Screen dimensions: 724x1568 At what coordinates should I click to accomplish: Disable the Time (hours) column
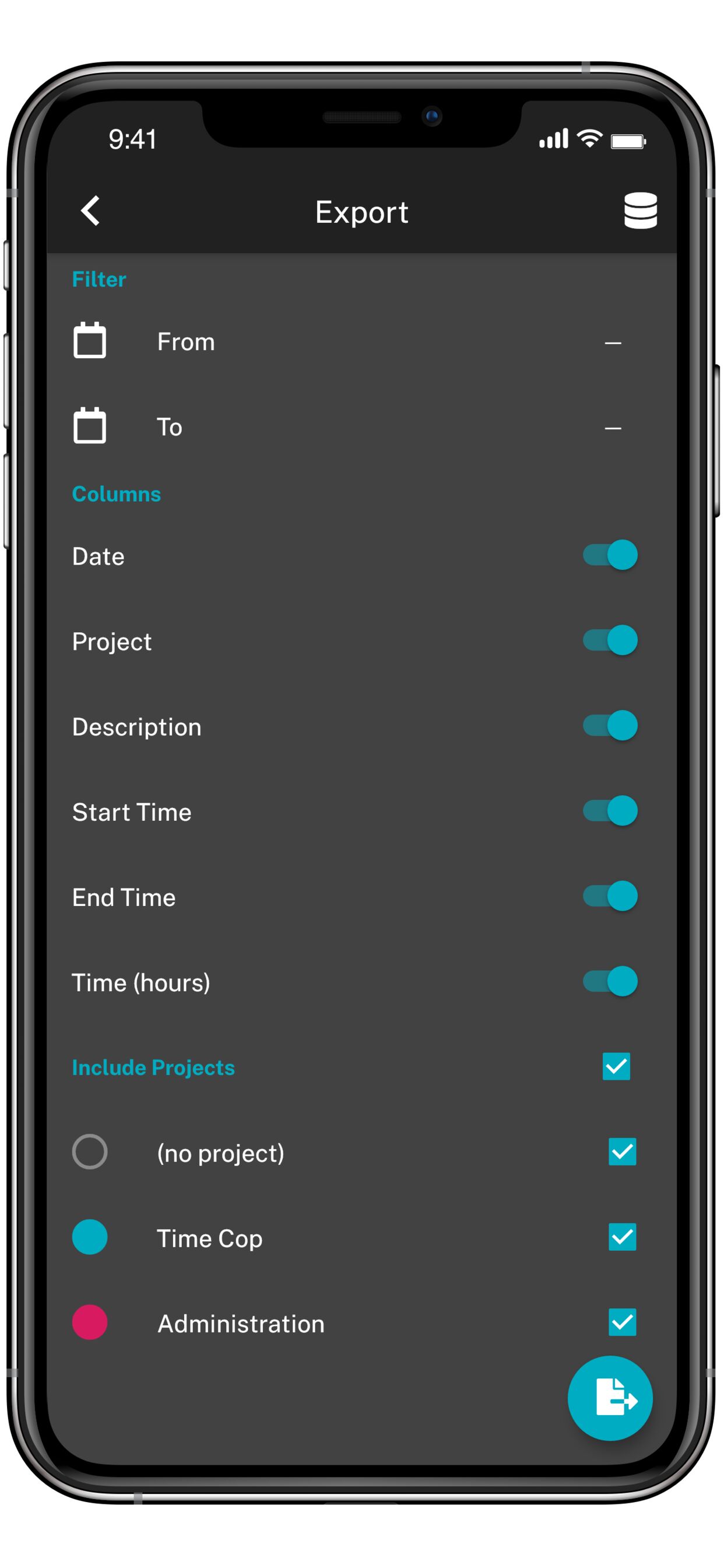(x=610, y=981)
